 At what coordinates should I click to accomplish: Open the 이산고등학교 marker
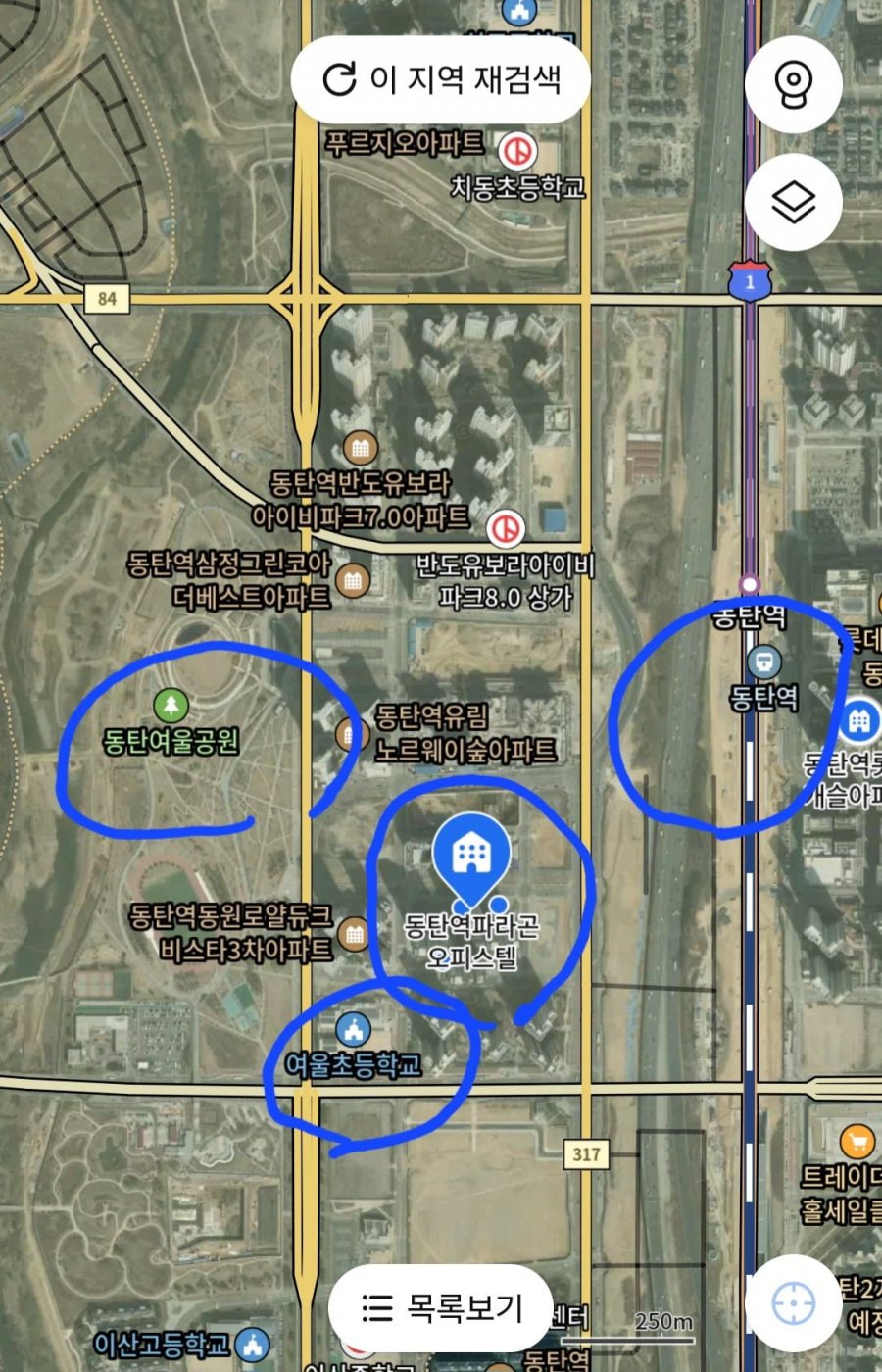(253, 1343)
